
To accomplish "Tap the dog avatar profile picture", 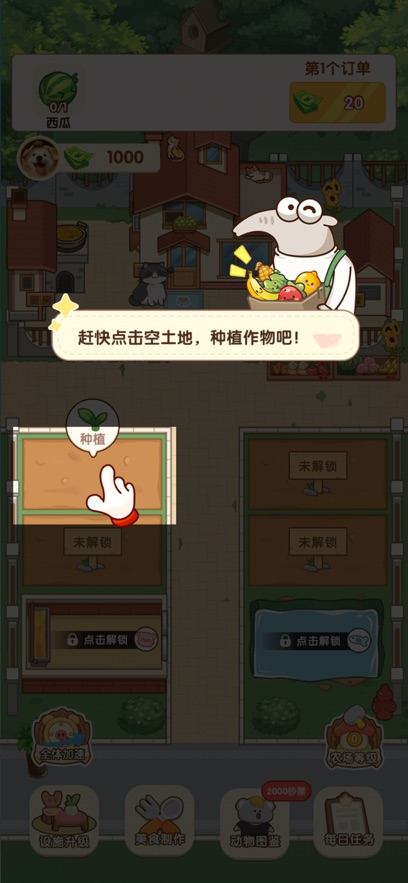I will pyautogui.click(x=39, y=159).
